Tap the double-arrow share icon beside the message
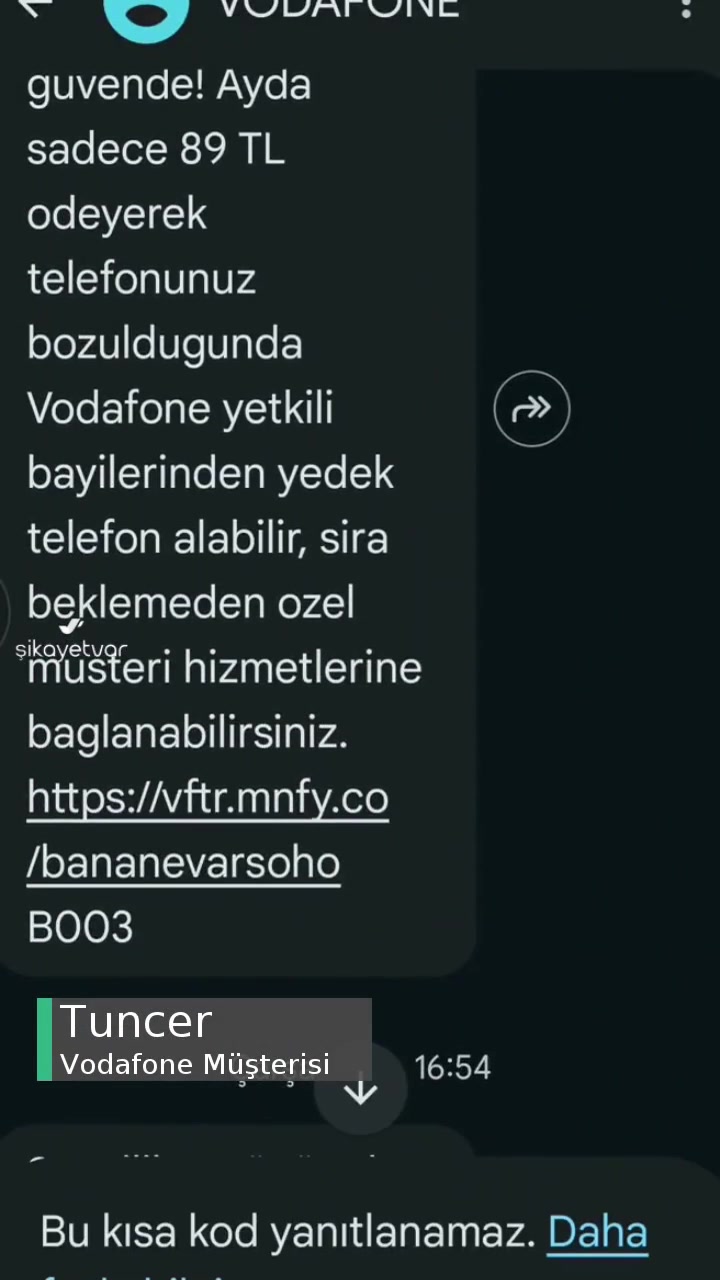Screen dimensions: 720x1280 point(531,408)
